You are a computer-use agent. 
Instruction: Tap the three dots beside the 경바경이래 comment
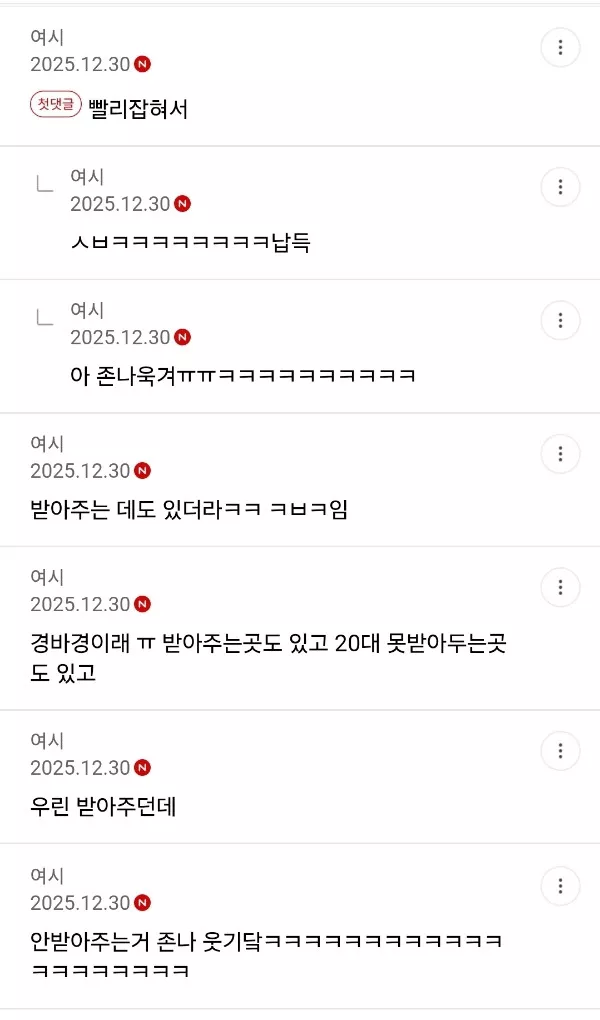pos(560,586)
